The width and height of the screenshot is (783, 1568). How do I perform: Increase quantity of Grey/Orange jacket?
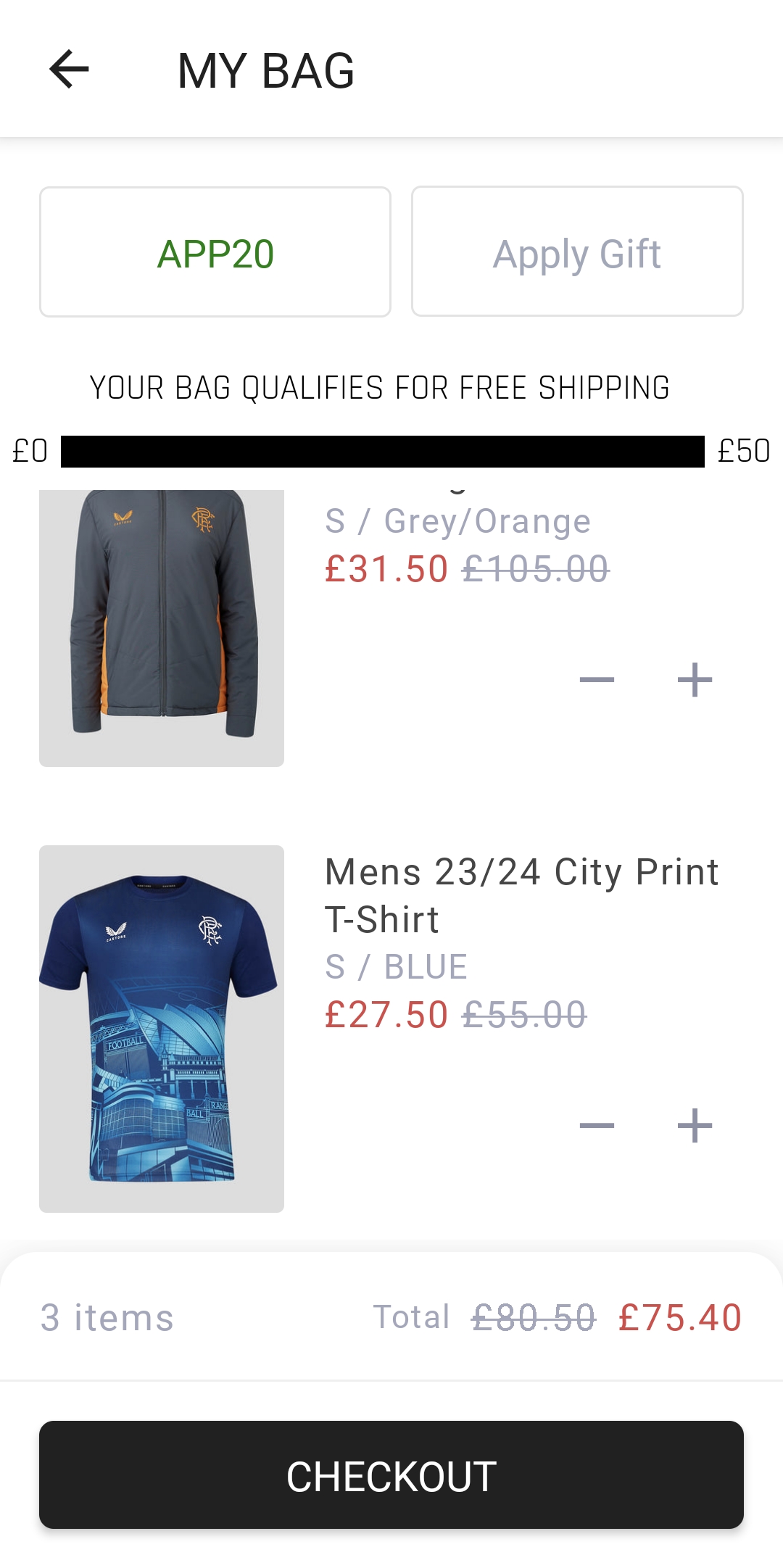695,680
